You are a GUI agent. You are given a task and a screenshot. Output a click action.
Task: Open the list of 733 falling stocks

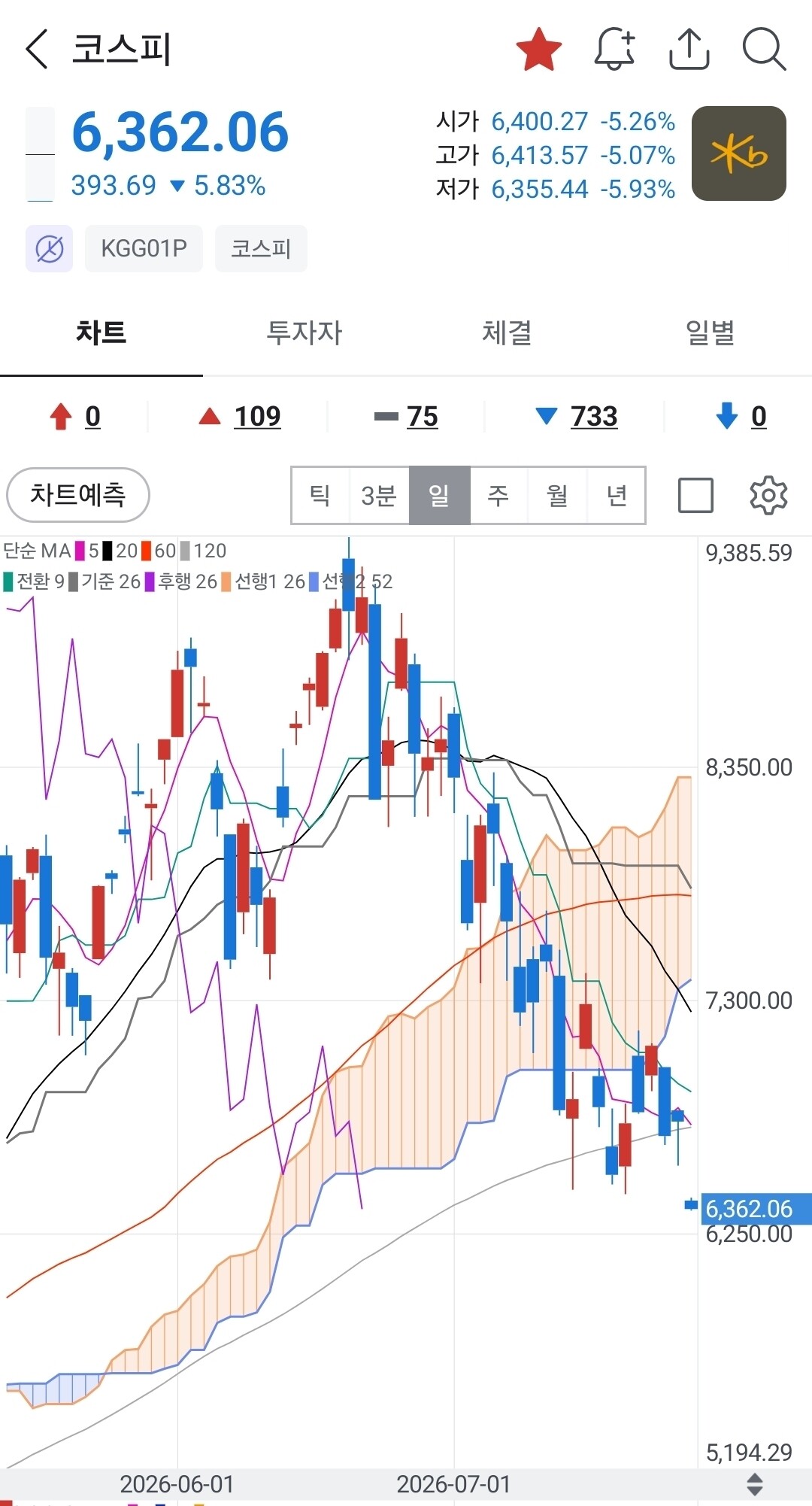577,416
